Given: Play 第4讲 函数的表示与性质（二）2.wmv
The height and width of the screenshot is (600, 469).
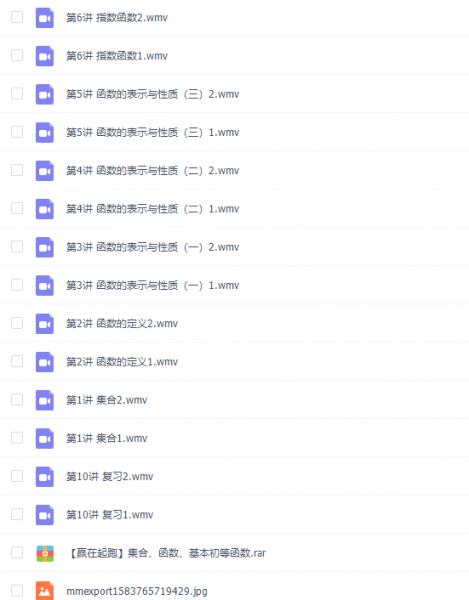Looking at the screenshot, I should coord(153,171).
